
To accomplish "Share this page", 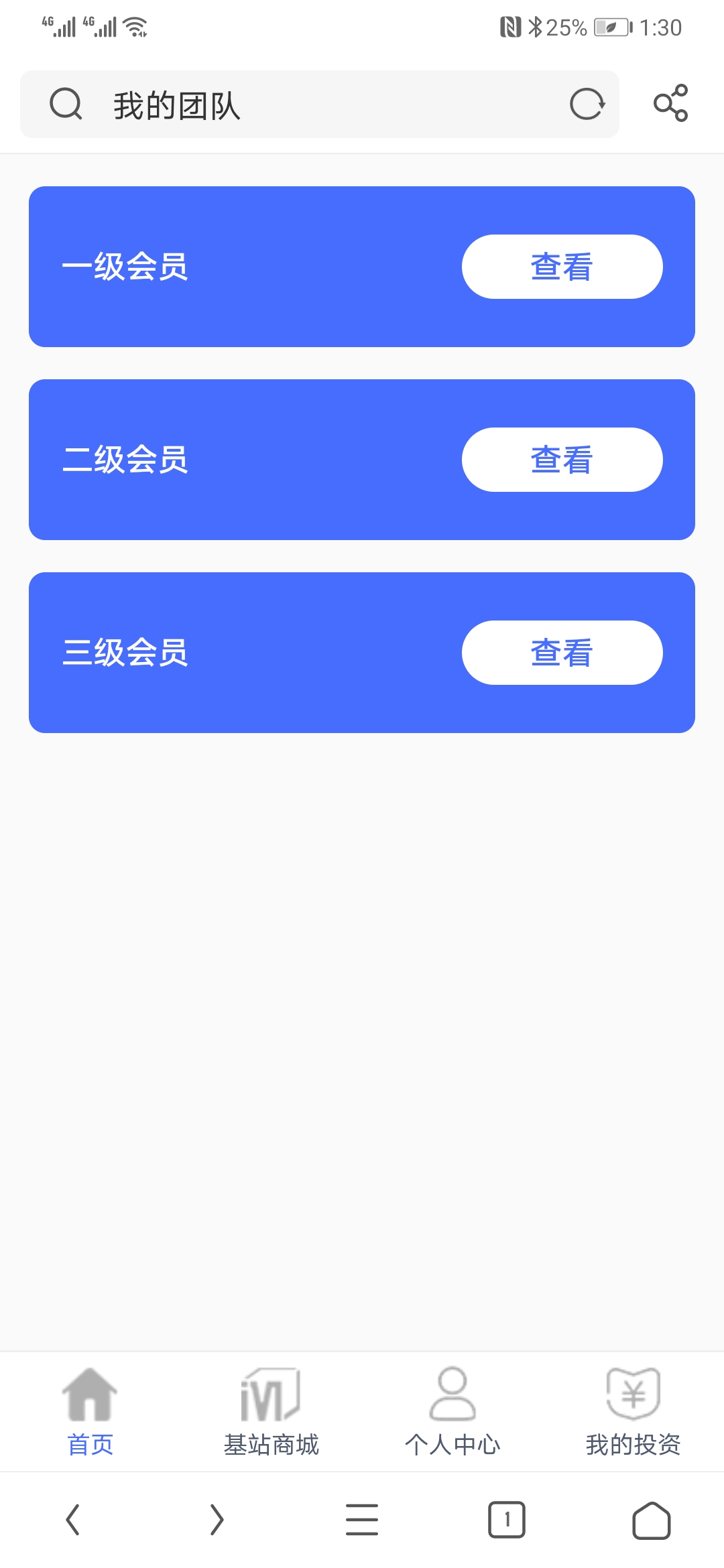I will (670, 103).
